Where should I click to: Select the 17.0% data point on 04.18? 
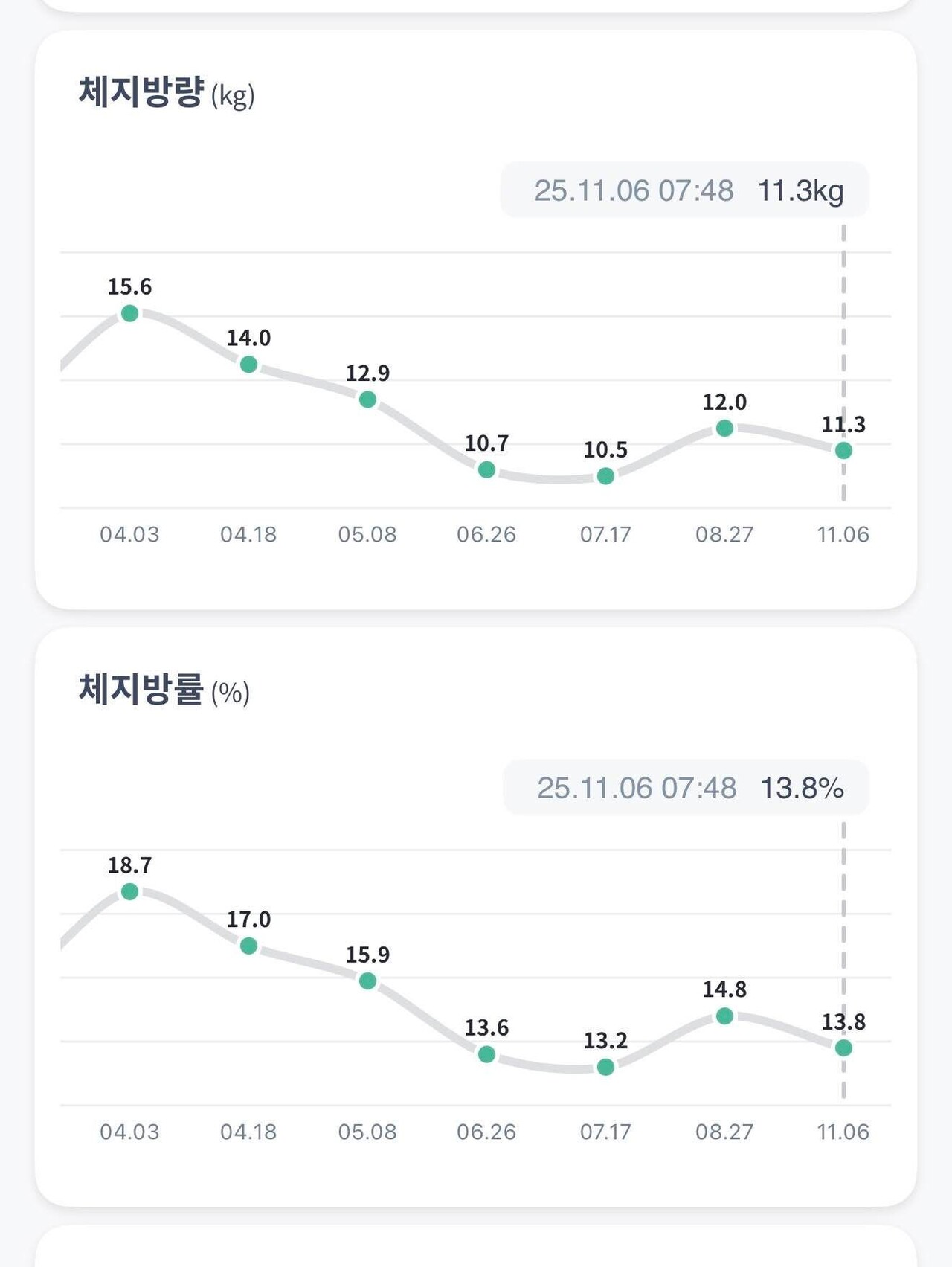(248, 944)
